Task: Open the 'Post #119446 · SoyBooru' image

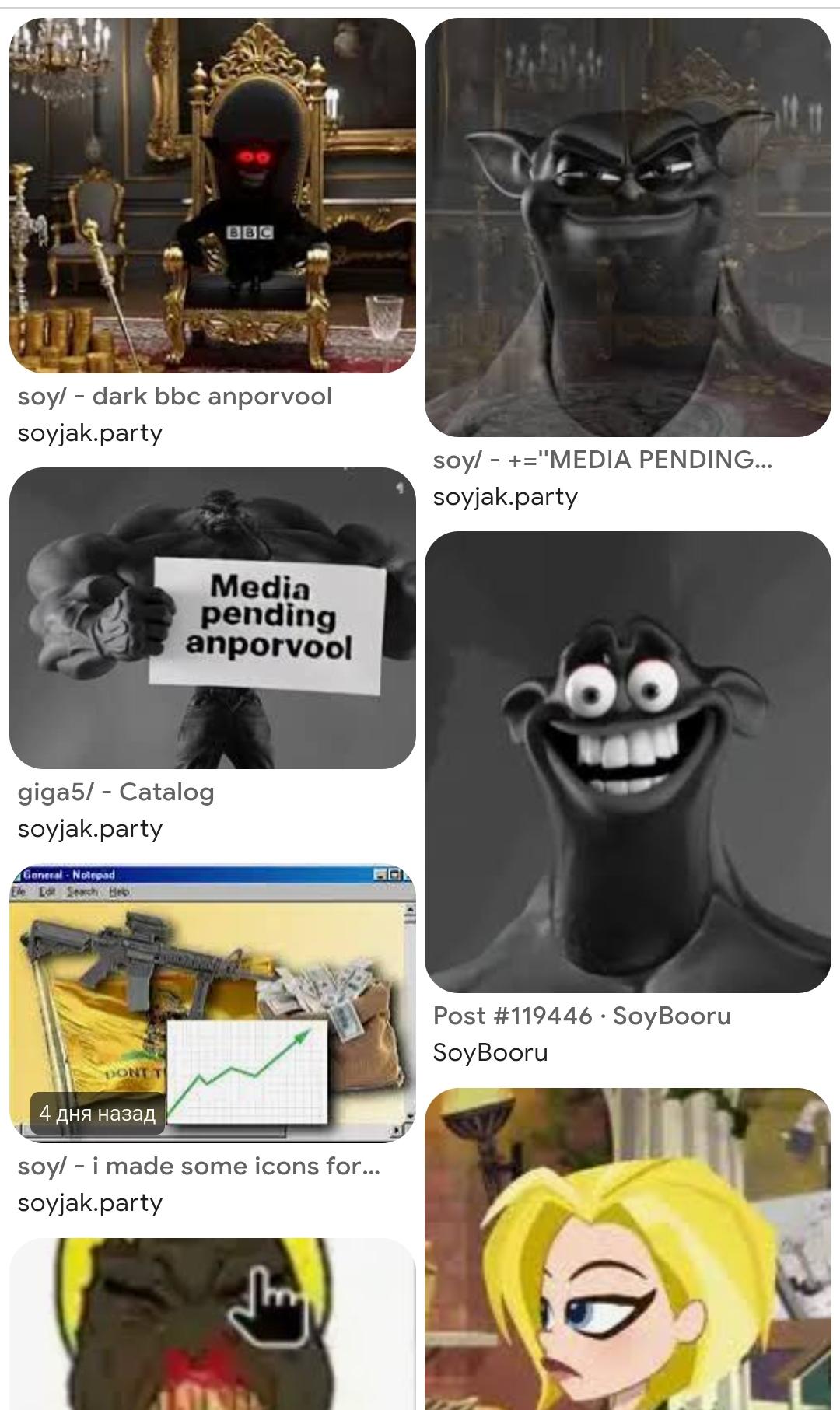Action: click(628, 762)
